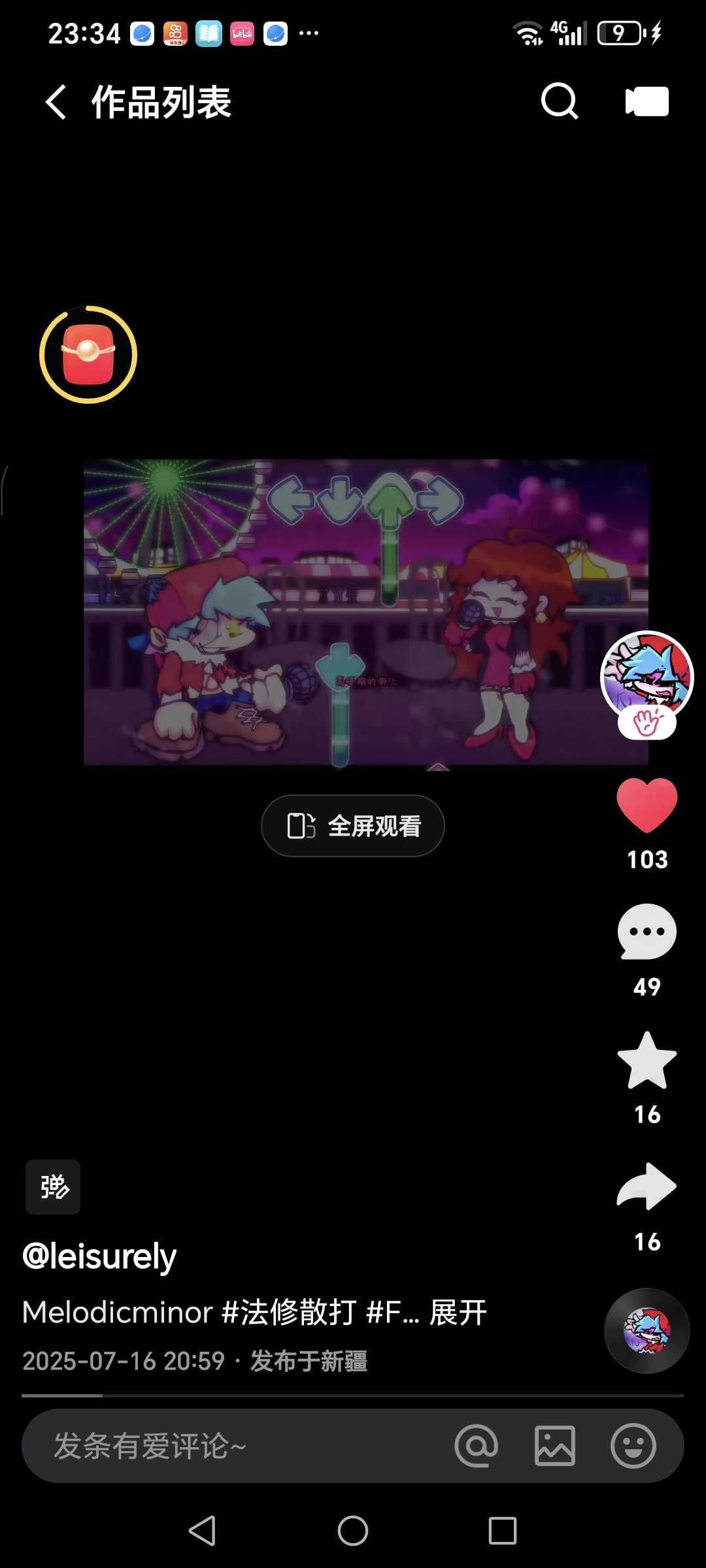Attach a picture to the comment

(x=554, y=1446)
